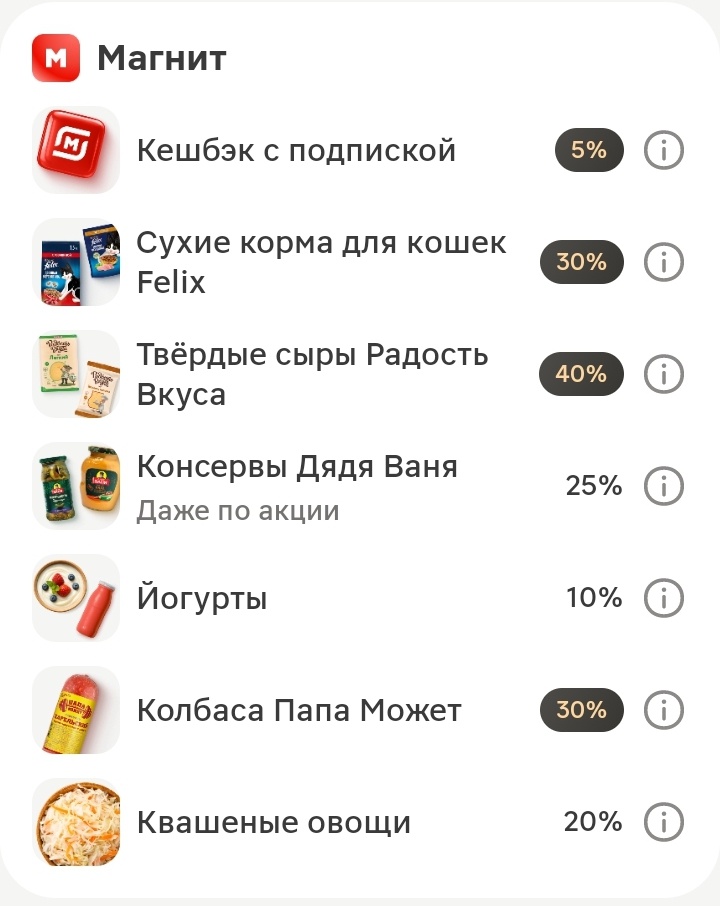Click the Felix cat food product thumbnail

click(76, 262)
